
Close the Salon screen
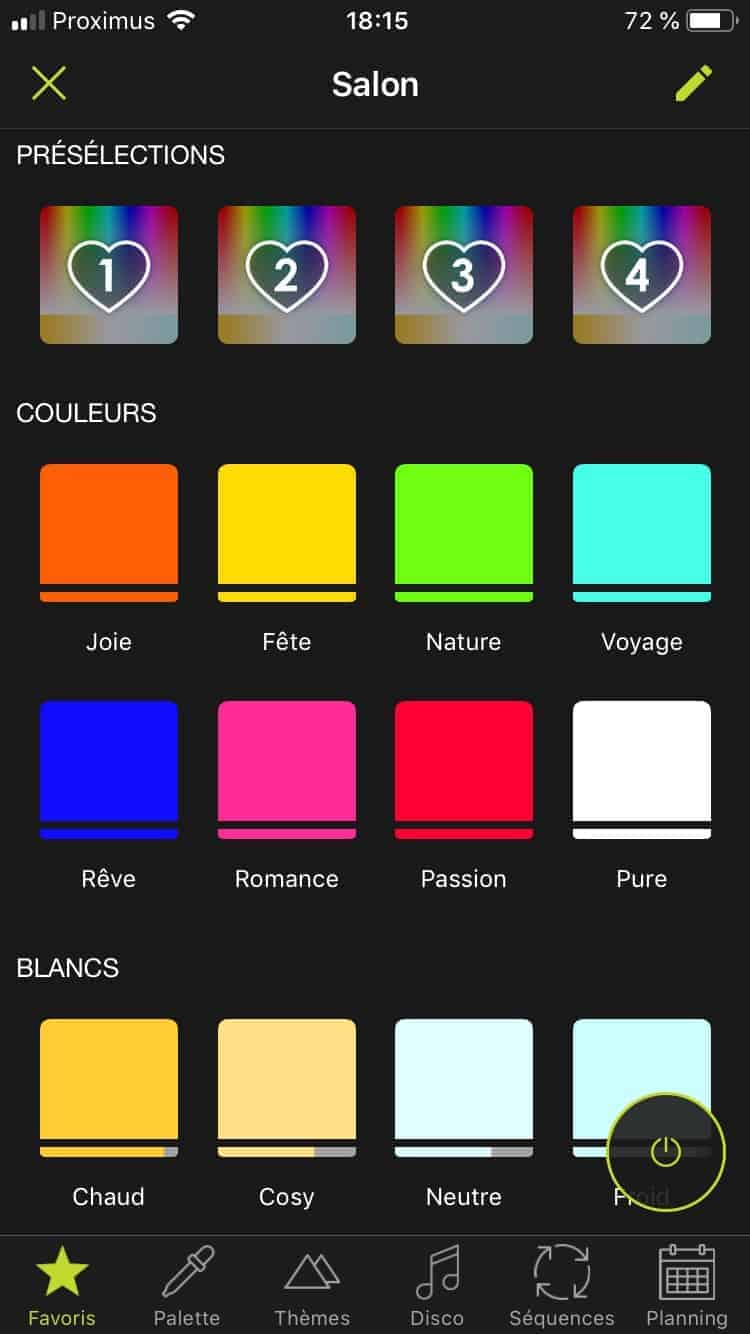pyautogui.click(x=48, y=84)
